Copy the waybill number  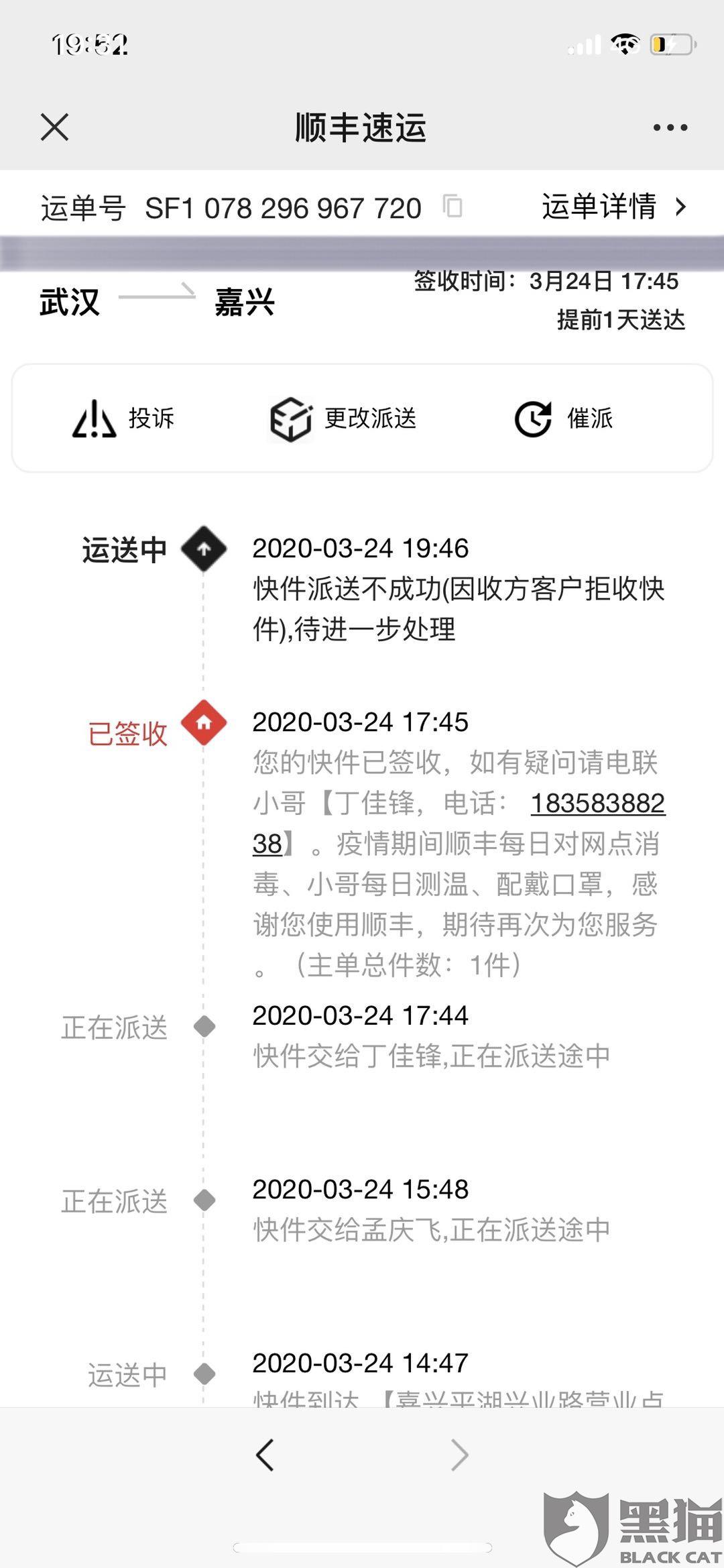452,206
